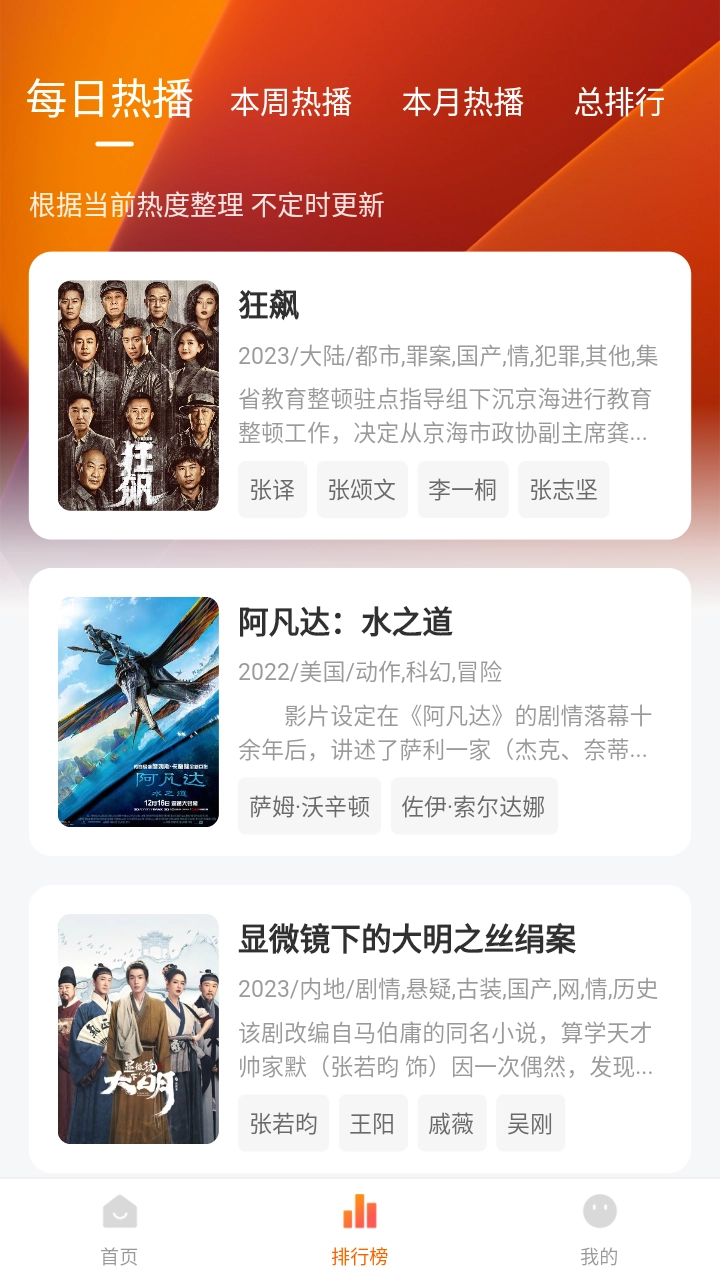The image size is (720, 1280).
Task: Switch to the 本周热播 tab
Action: coord(289,104)
